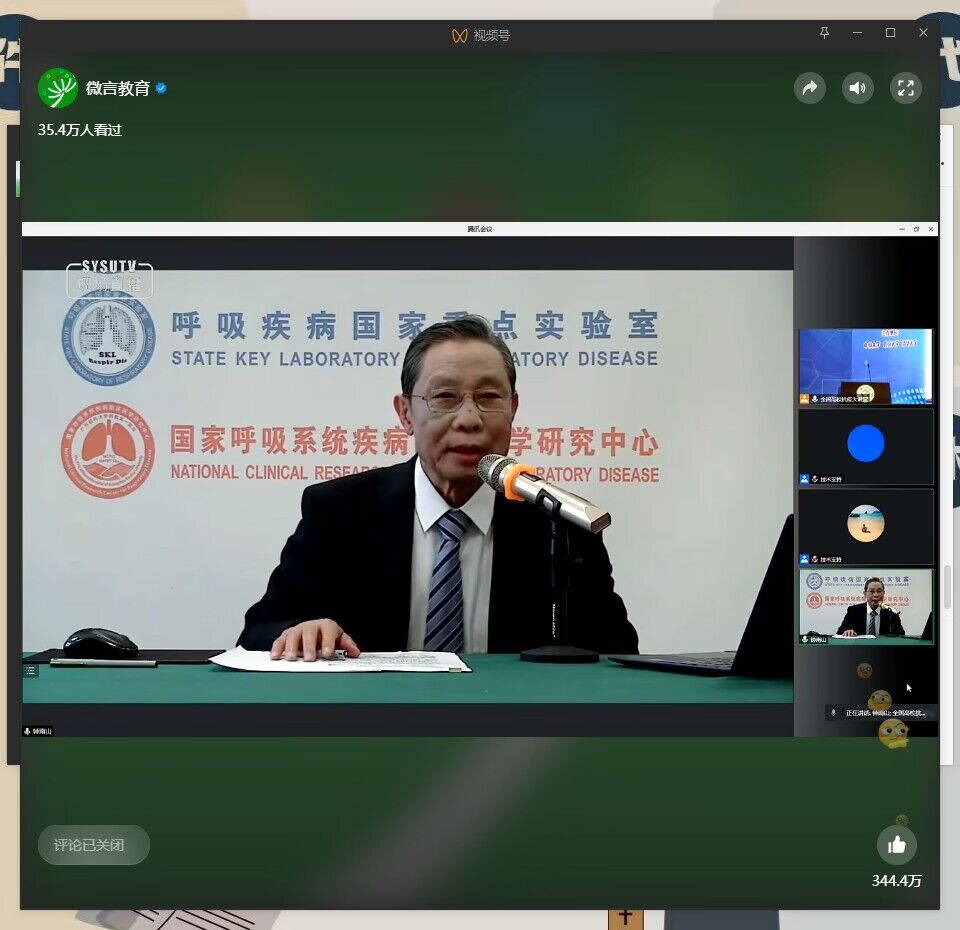960x930 pixels.
Task: Minimize the 视频号 window
Action: 857,33
